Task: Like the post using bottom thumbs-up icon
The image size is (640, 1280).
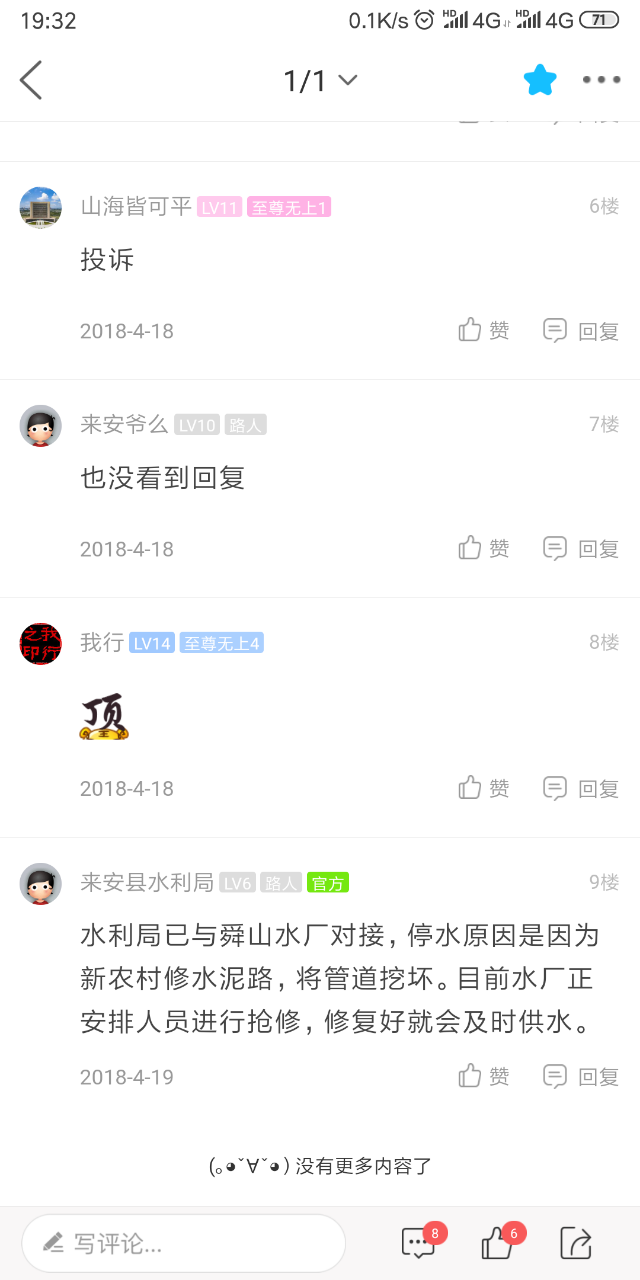Action: pos(497,1243)
